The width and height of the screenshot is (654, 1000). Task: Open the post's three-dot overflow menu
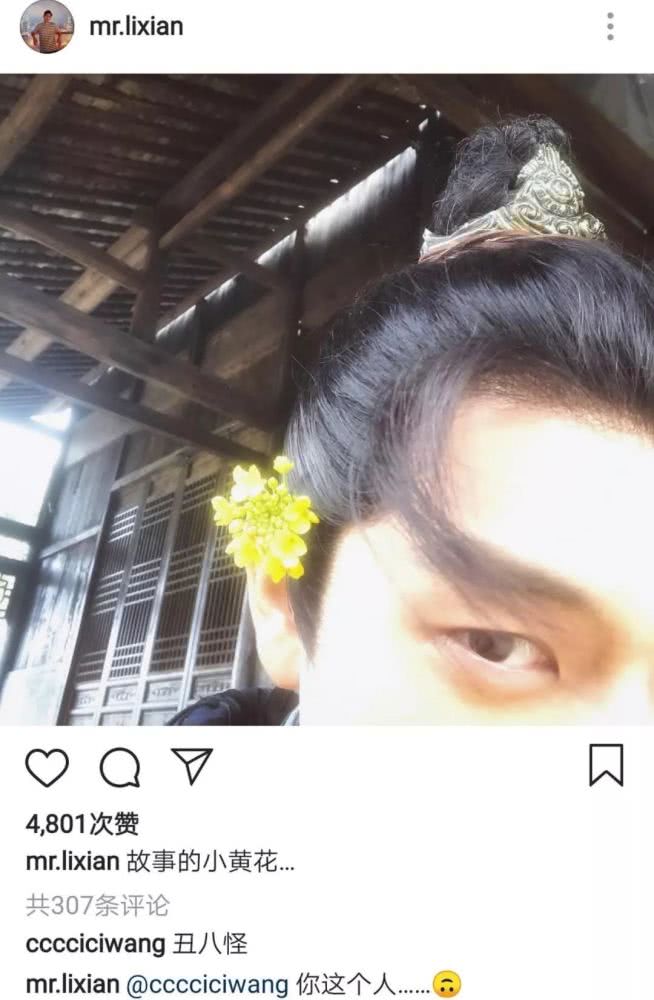click(610, 27)
